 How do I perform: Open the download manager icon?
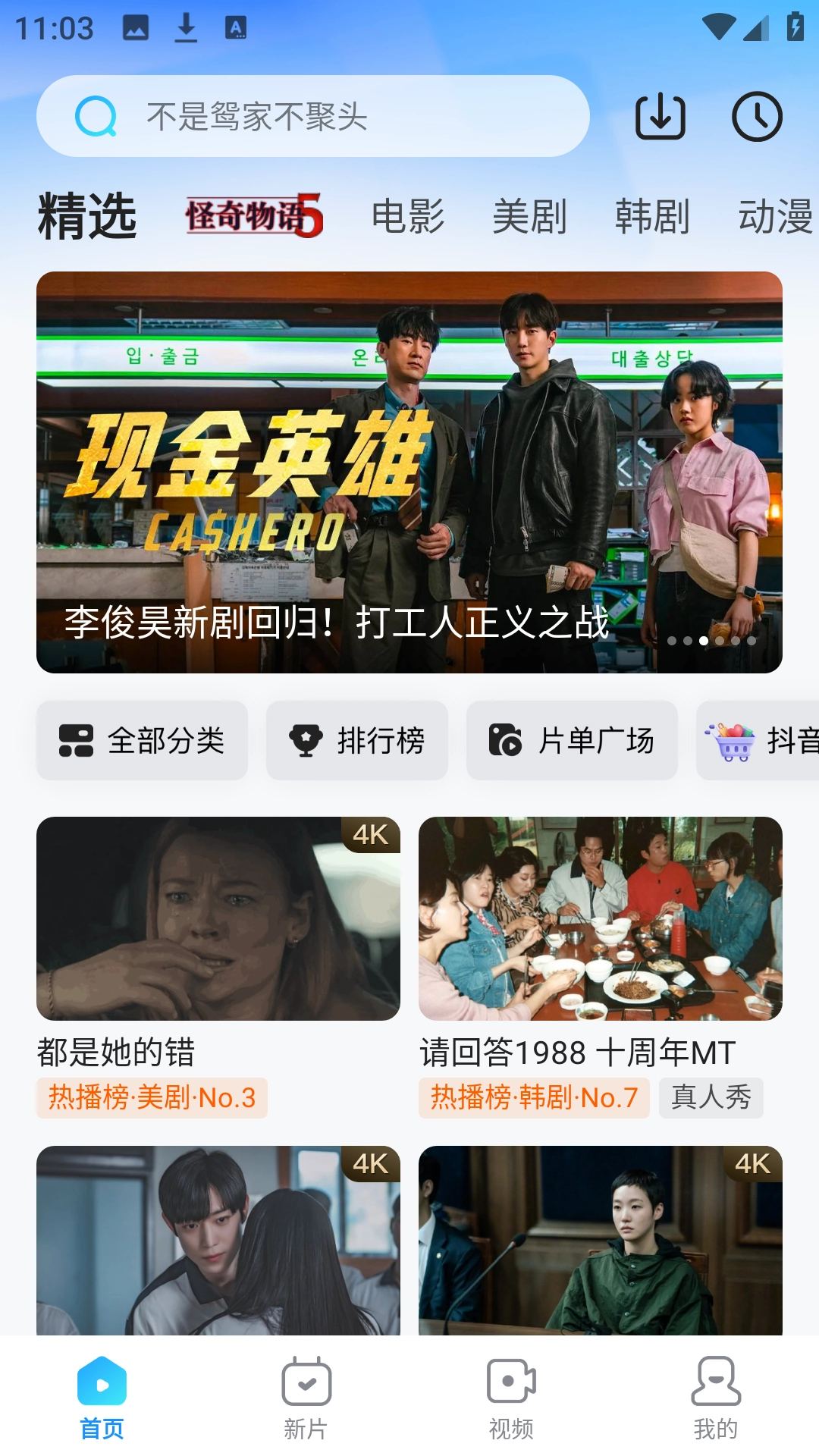[x=660, y=116]
